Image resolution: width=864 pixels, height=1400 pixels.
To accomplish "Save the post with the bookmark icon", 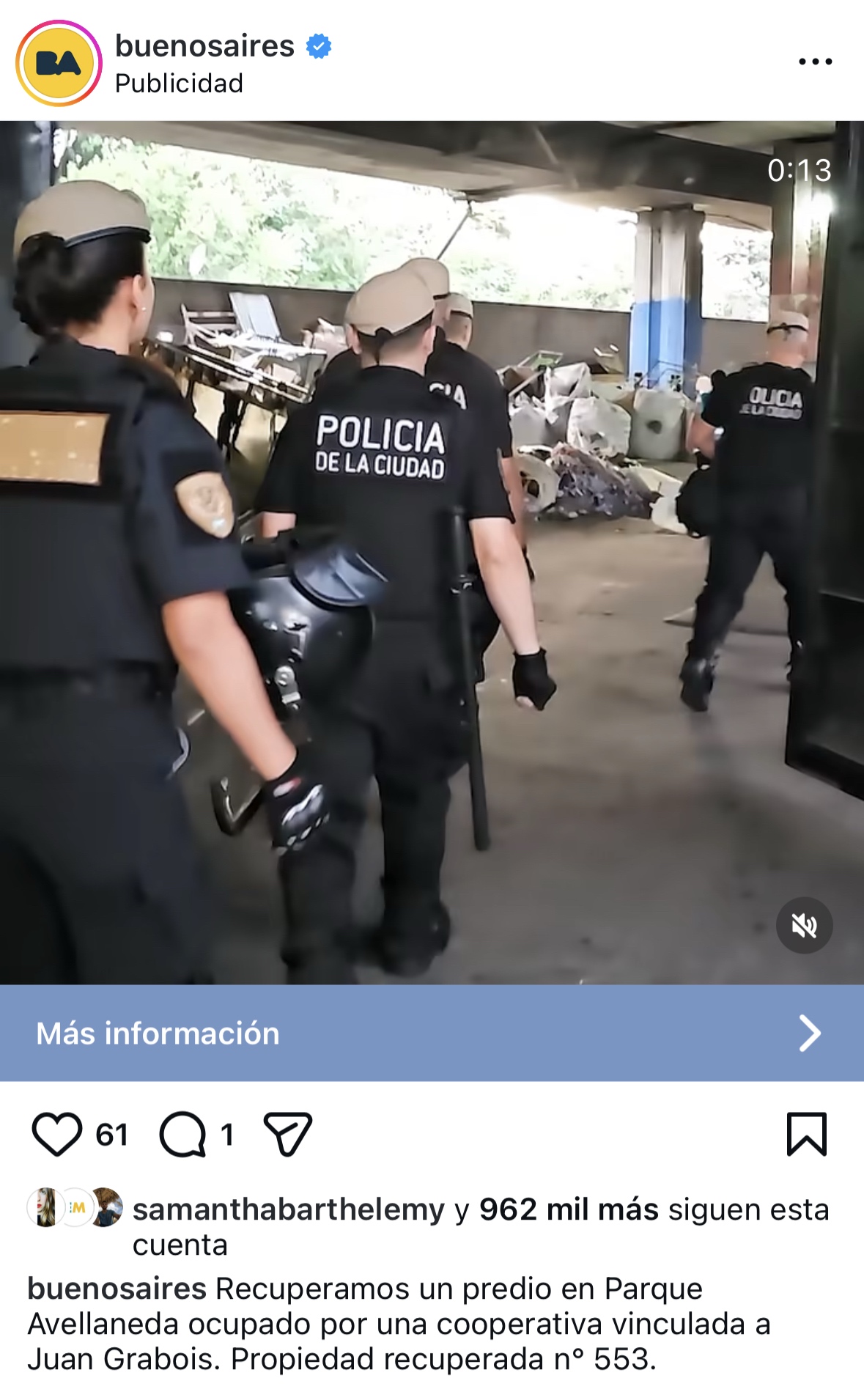I will tap(806, 1134).
